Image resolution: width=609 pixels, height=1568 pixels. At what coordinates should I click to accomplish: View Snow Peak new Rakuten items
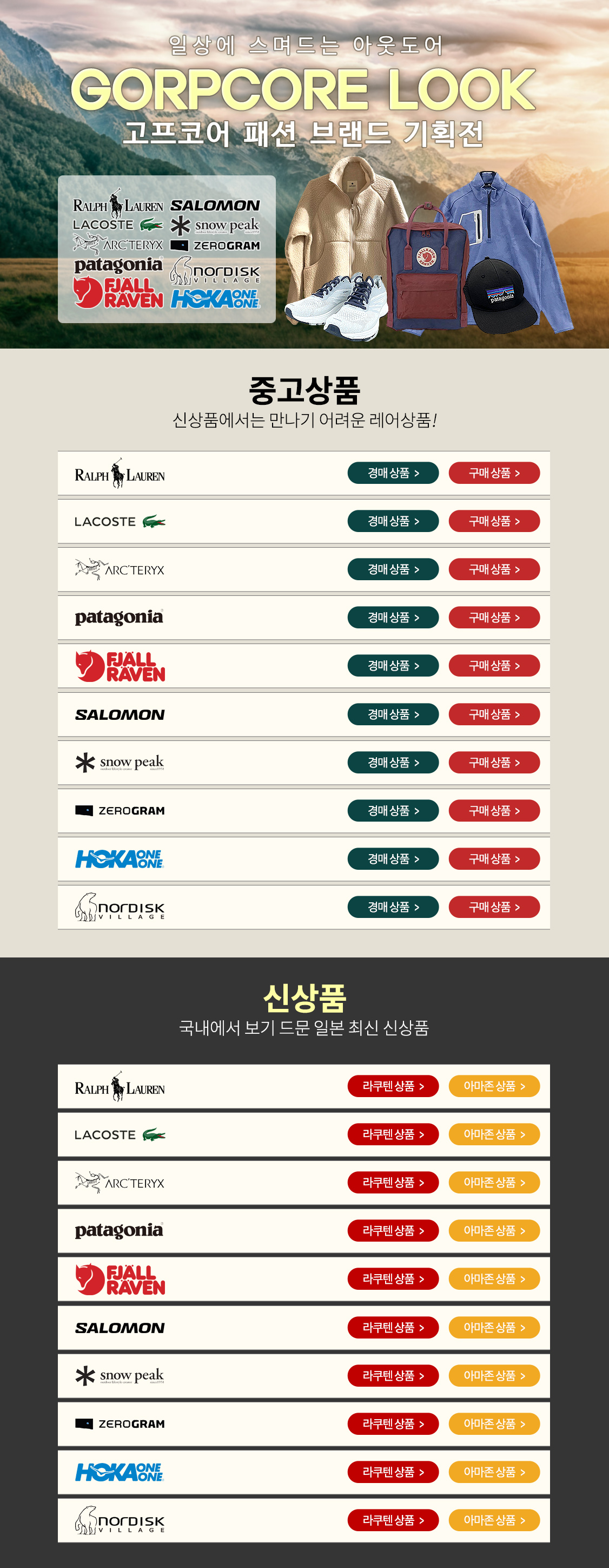coord(393,1375)
